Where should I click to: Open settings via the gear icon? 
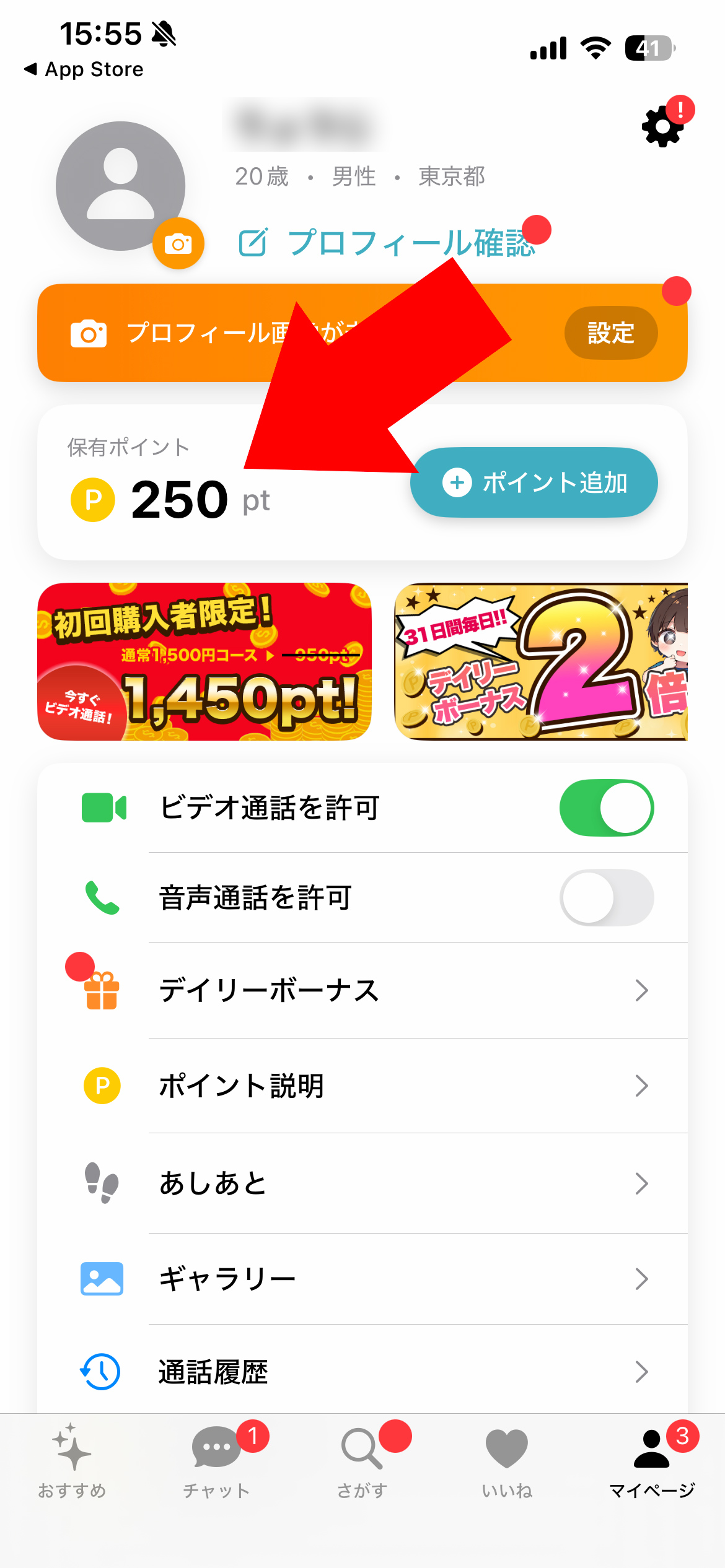(x=663, y=126)
